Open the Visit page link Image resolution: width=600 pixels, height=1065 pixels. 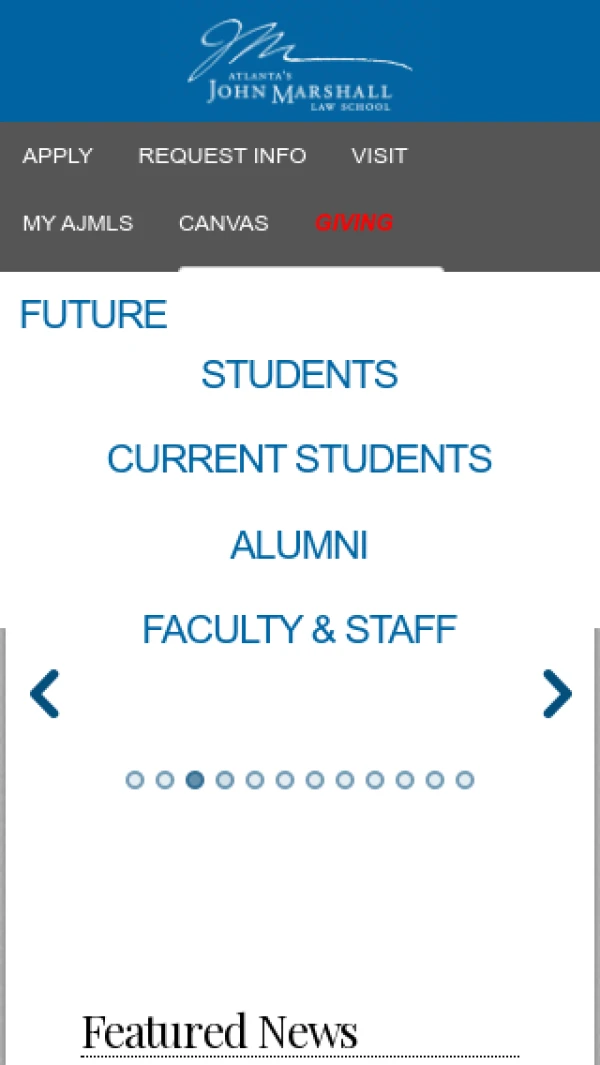click(379, 156)
